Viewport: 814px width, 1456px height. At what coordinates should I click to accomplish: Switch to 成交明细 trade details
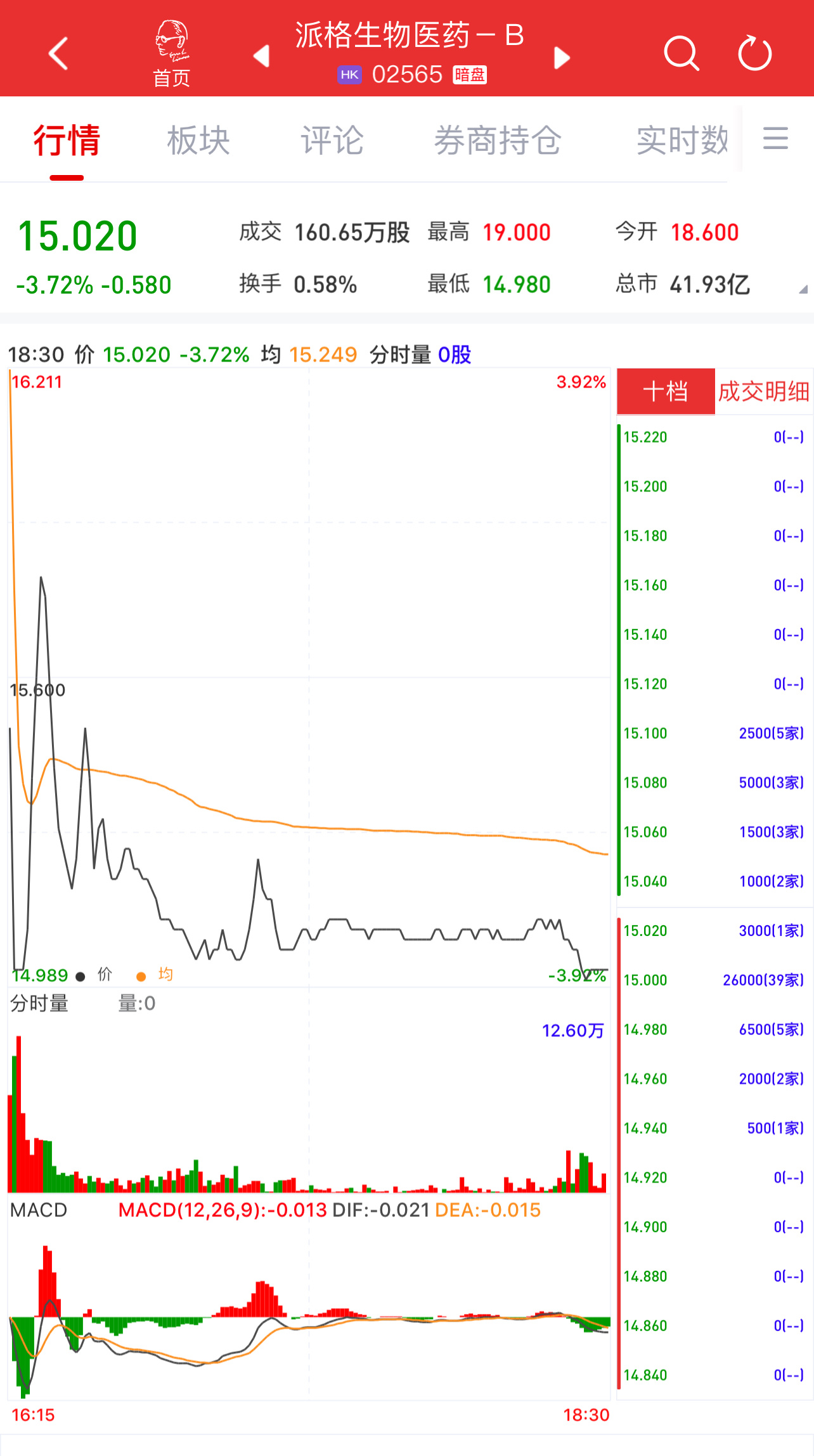pyautogui.click(x=763, y=391)
